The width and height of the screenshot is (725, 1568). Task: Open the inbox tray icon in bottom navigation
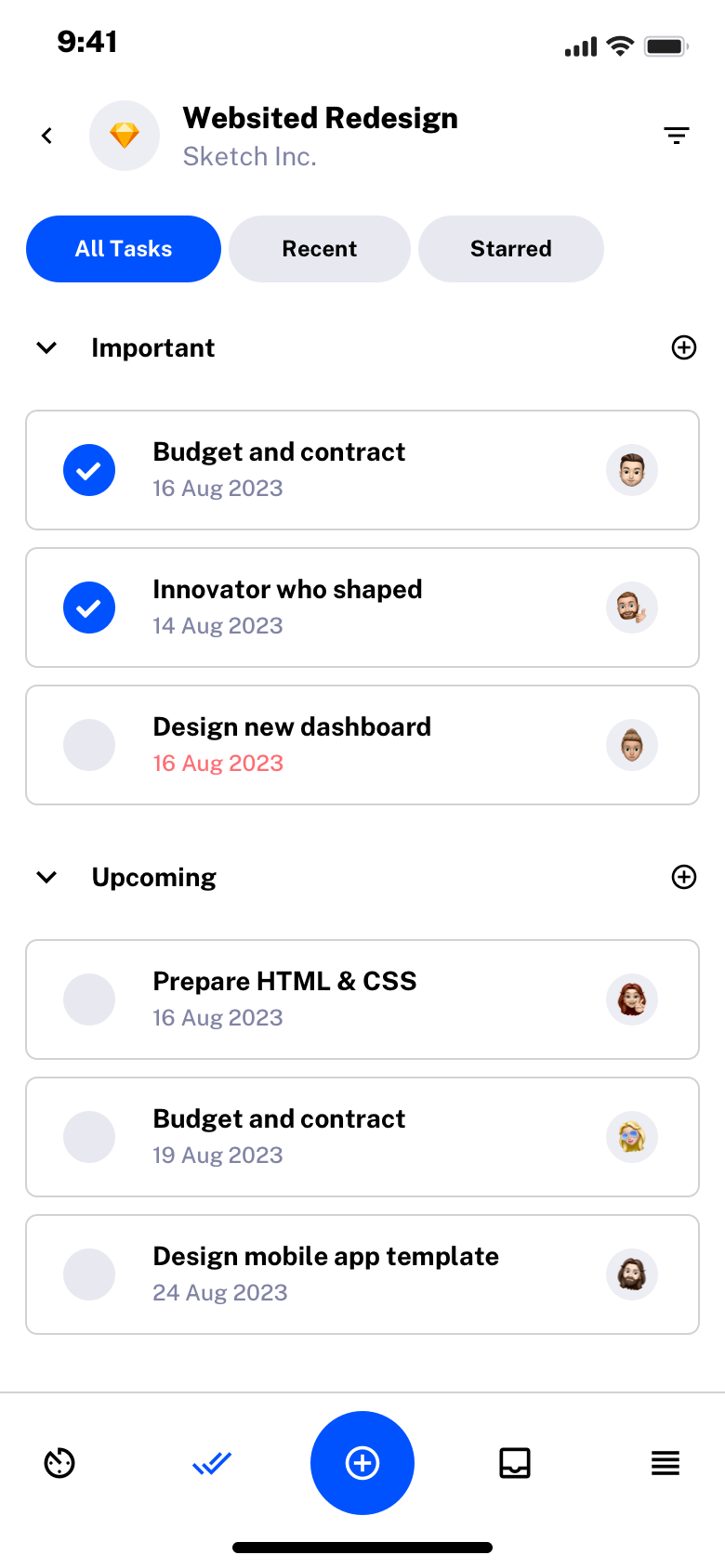coord(514,1463)
